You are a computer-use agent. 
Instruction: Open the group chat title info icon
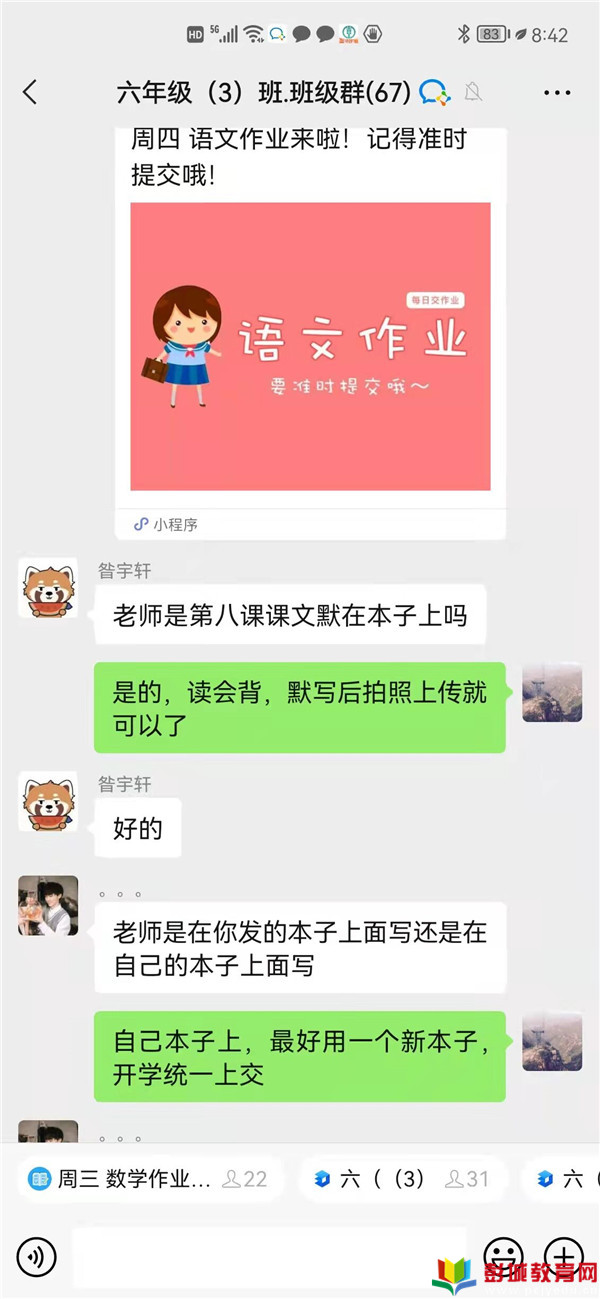pyautogui.click(x=434, y=93)
